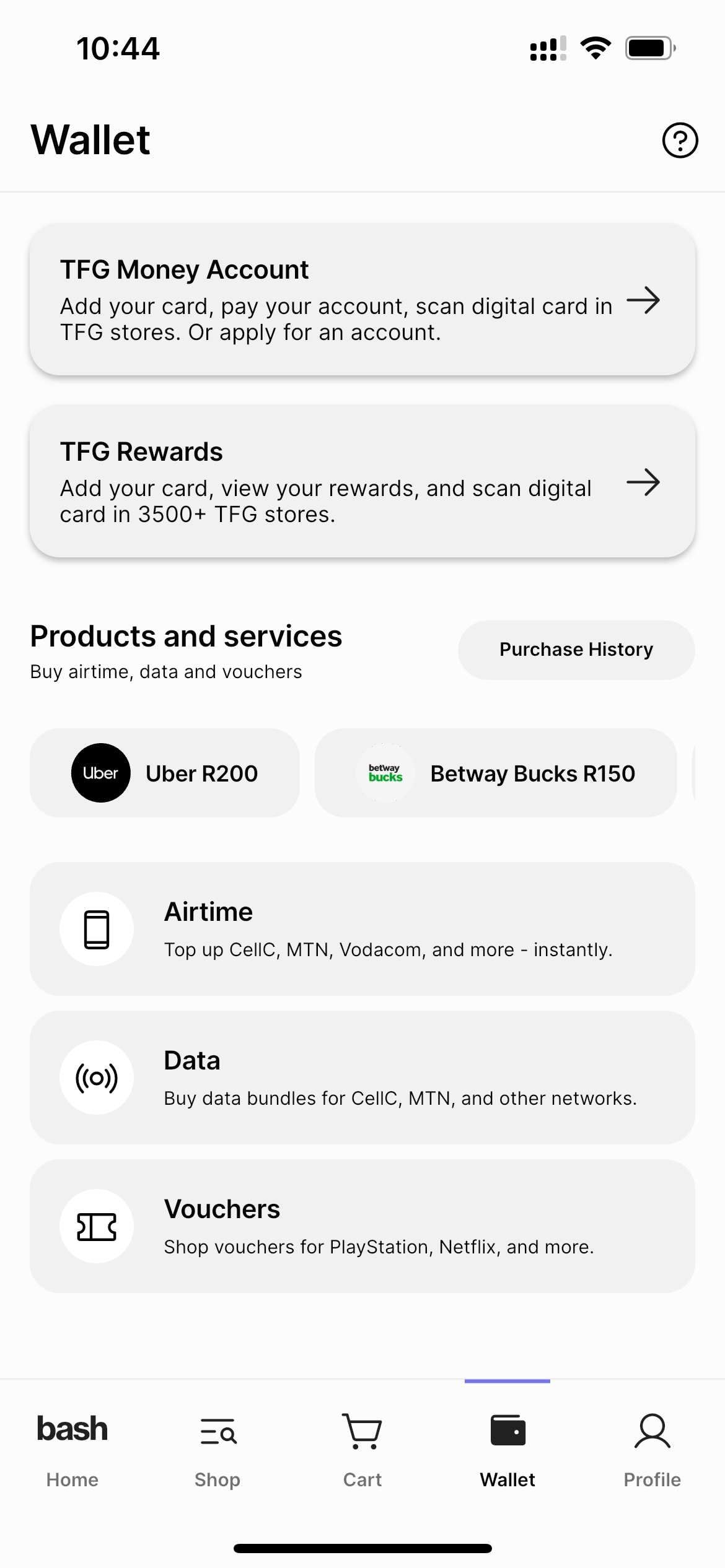This screenshot has height=1568, width=725.
Task: Open Data bundles
Action: point(362,1078)
